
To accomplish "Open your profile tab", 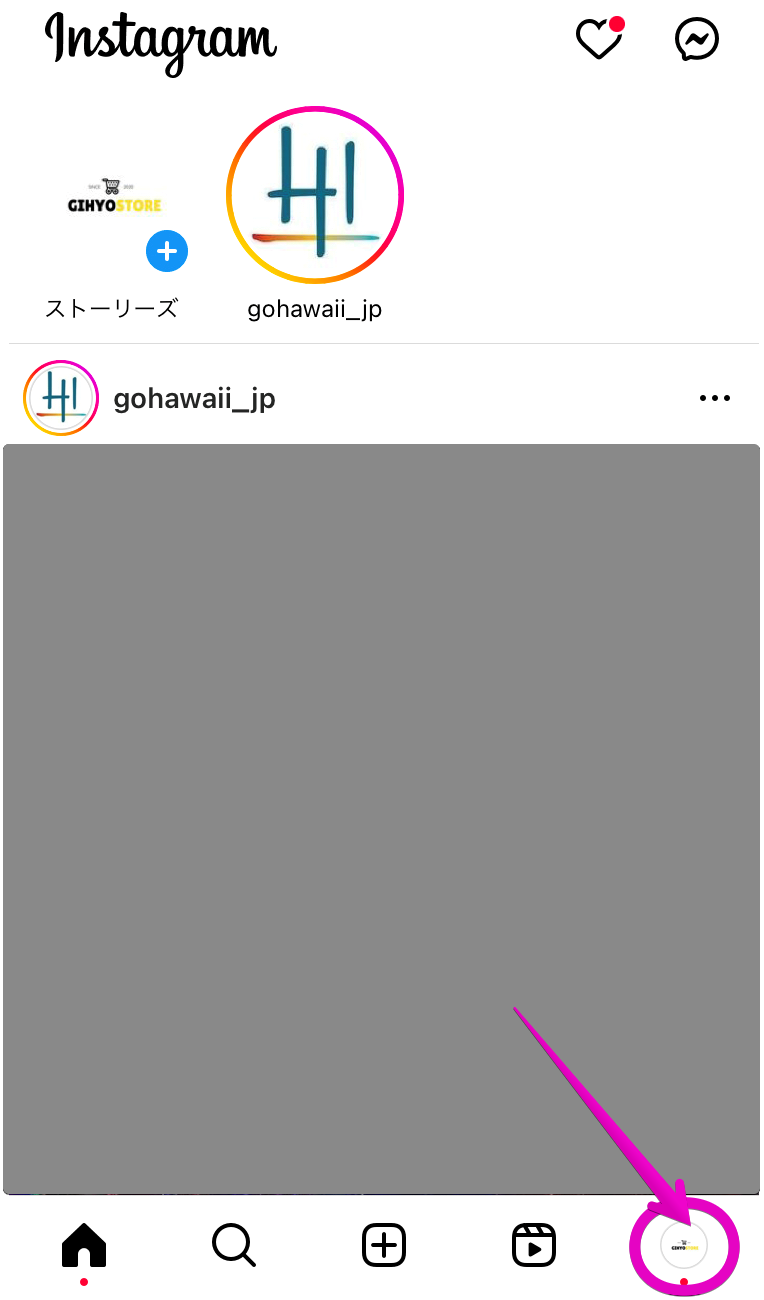I will click(x=684, y=1245).
